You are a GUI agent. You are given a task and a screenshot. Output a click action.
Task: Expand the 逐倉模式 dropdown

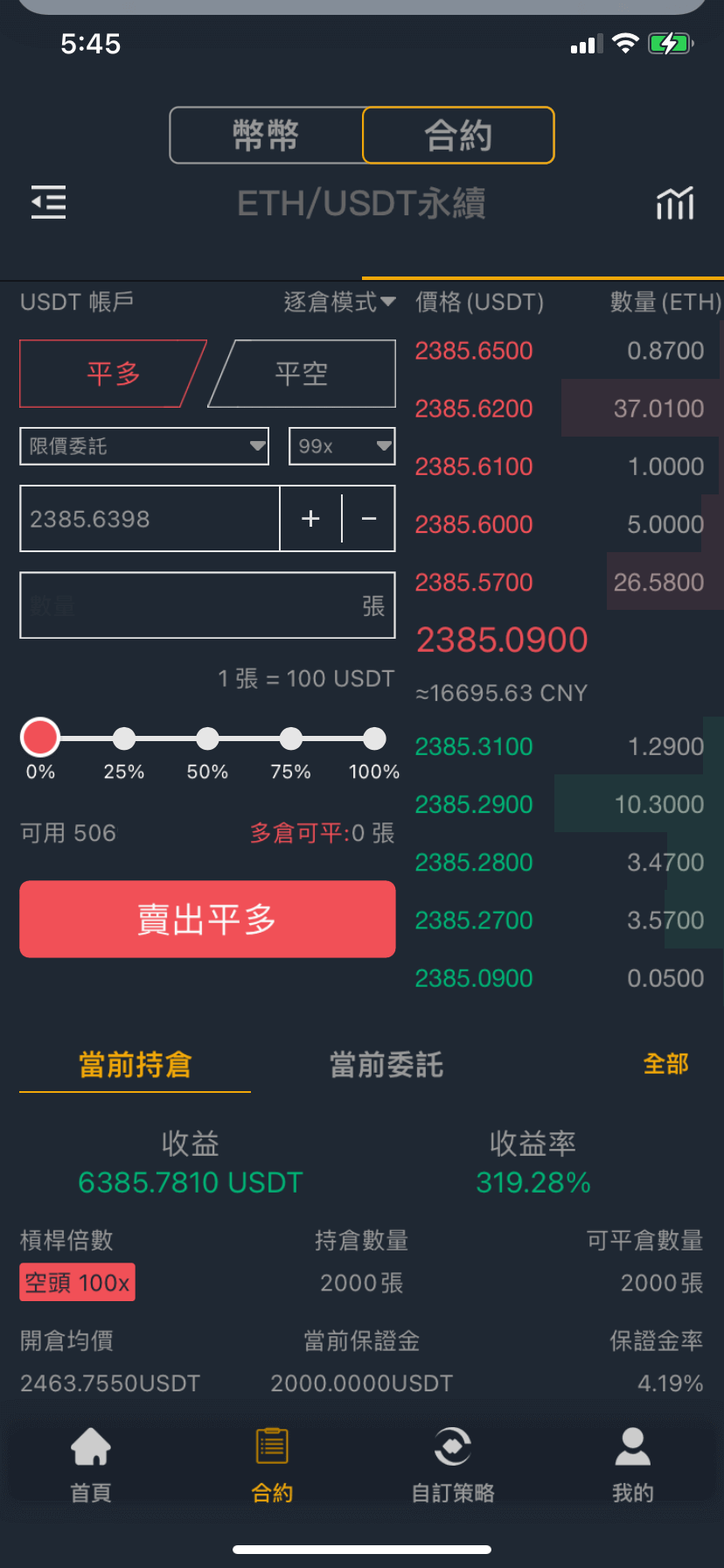coord(339,302)
